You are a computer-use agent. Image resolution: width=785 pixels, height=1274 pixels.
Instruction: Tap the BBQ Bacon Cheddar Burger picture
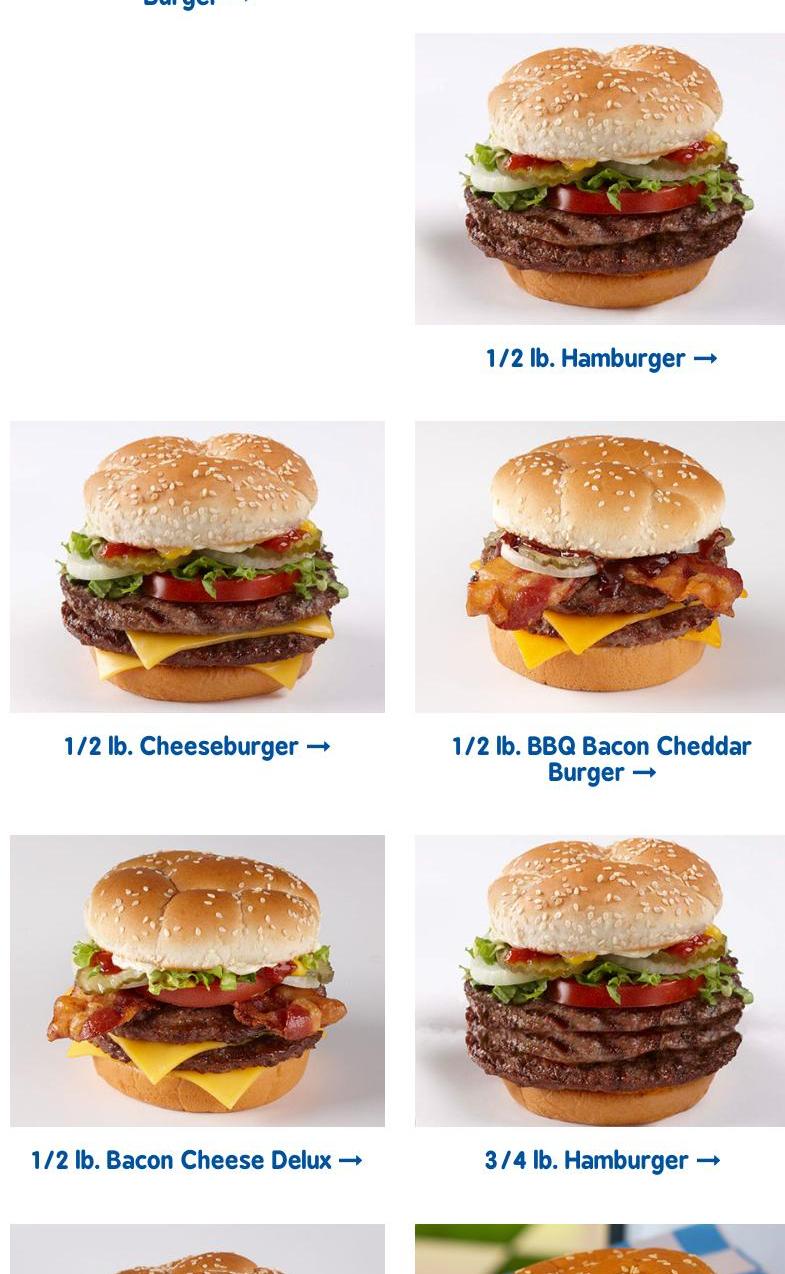[x=600, y=566]
